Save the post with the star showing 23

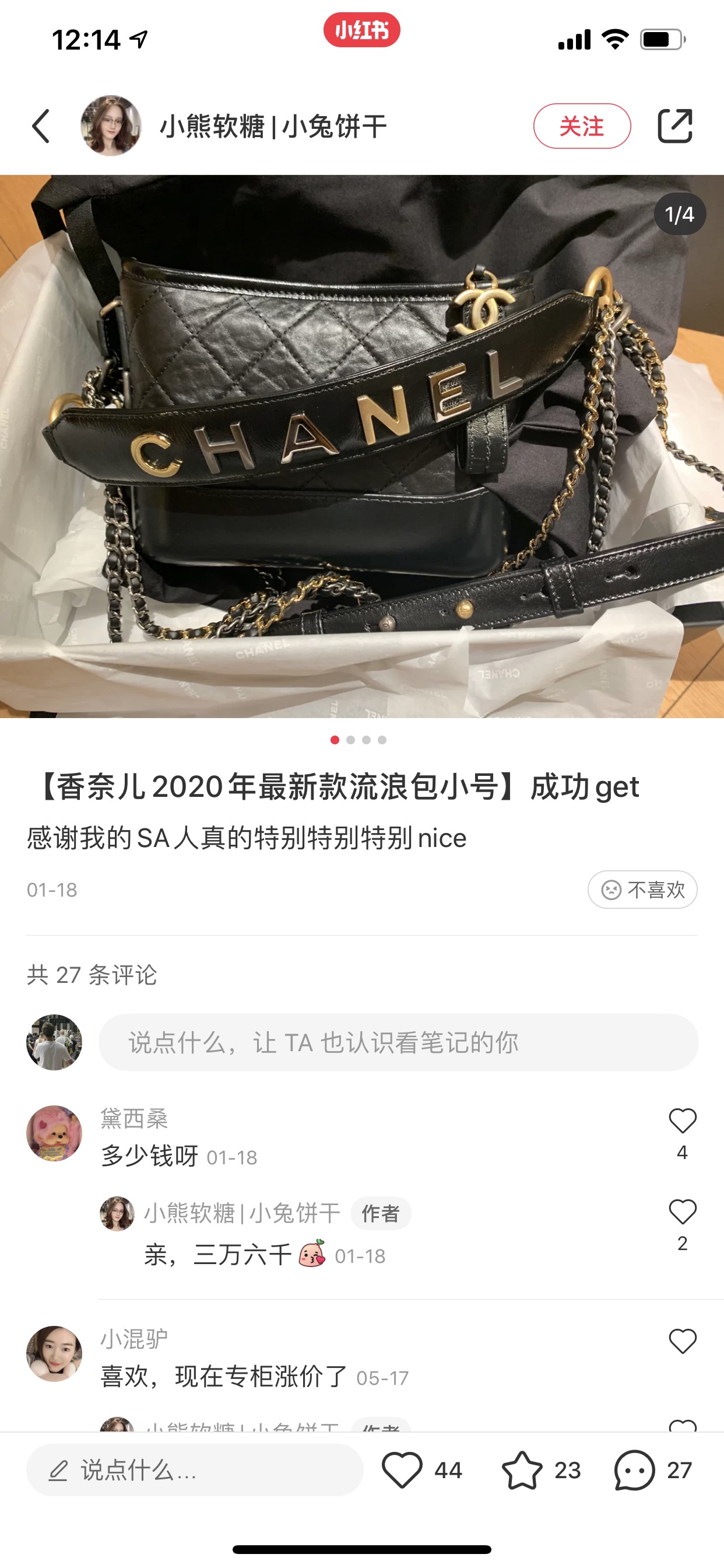pos(522,1470)
